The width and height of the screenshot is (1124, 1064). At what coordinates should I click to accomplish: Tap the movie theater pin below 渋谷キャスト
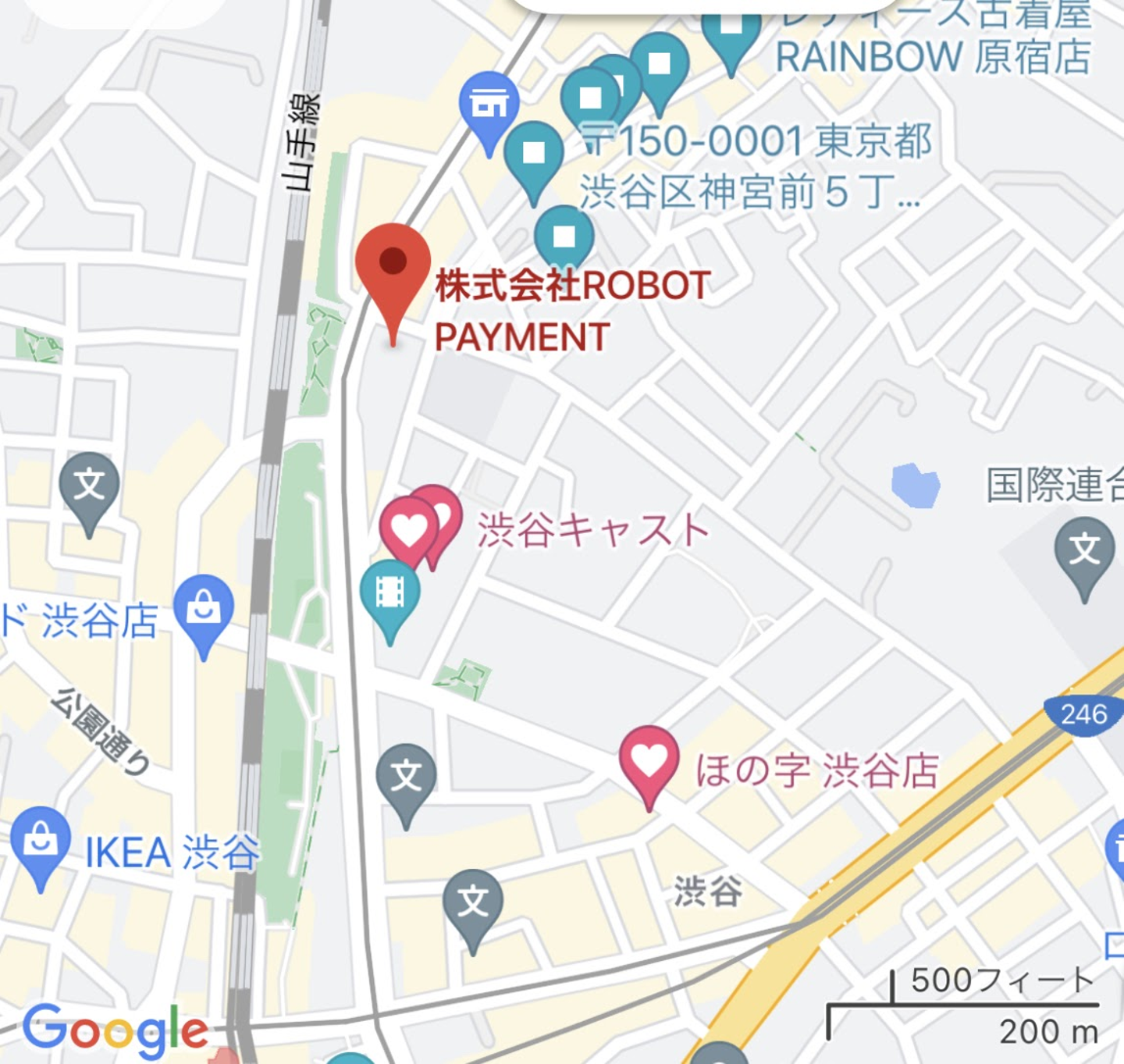[390, 592]
